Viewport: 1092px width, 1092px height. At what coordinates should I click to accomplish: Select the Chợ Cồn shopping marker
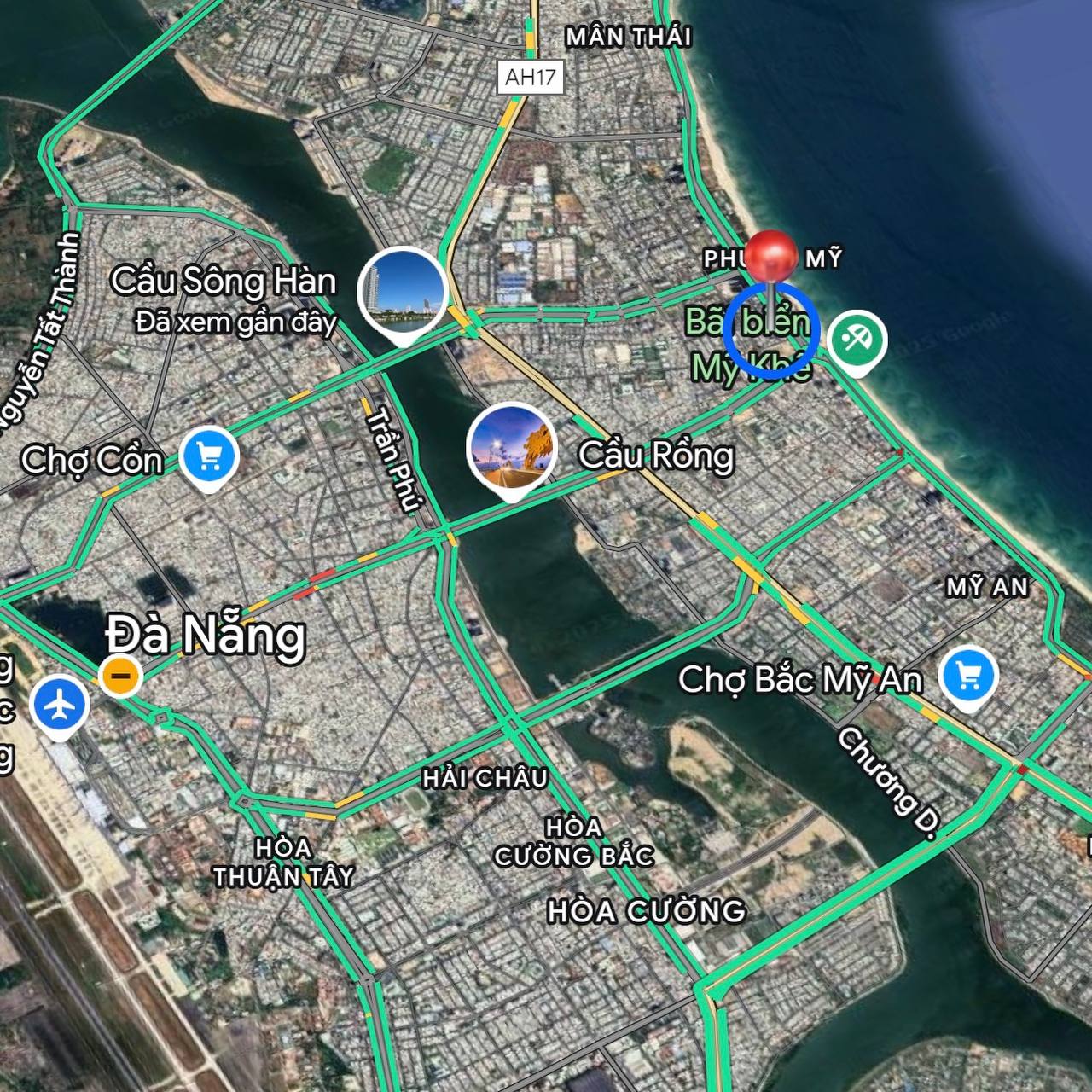pos(210,456)
